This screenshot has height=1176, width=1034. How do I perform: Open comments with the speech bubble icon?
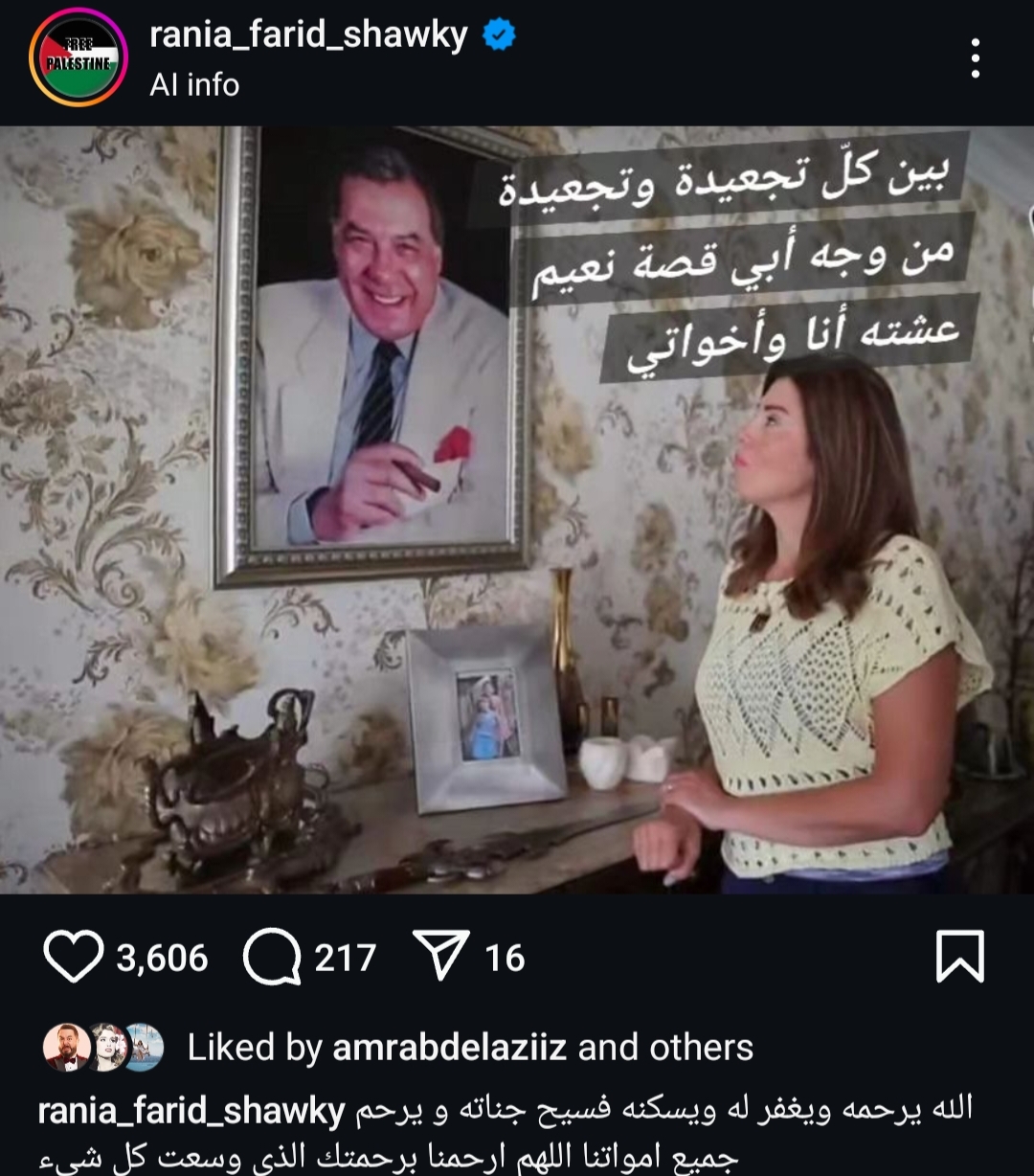click(x=271, y=958)
